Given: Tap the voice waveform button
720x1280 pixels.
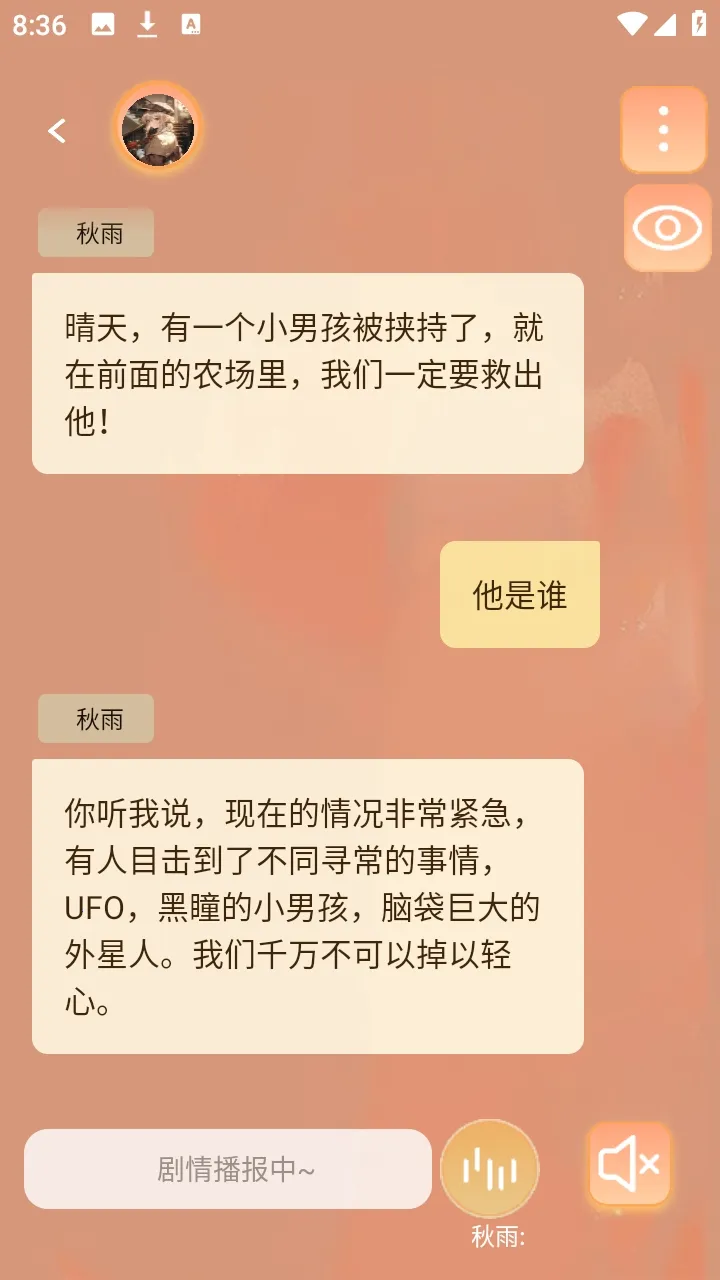Looking at the screenshot, I should pos(490,1169).
